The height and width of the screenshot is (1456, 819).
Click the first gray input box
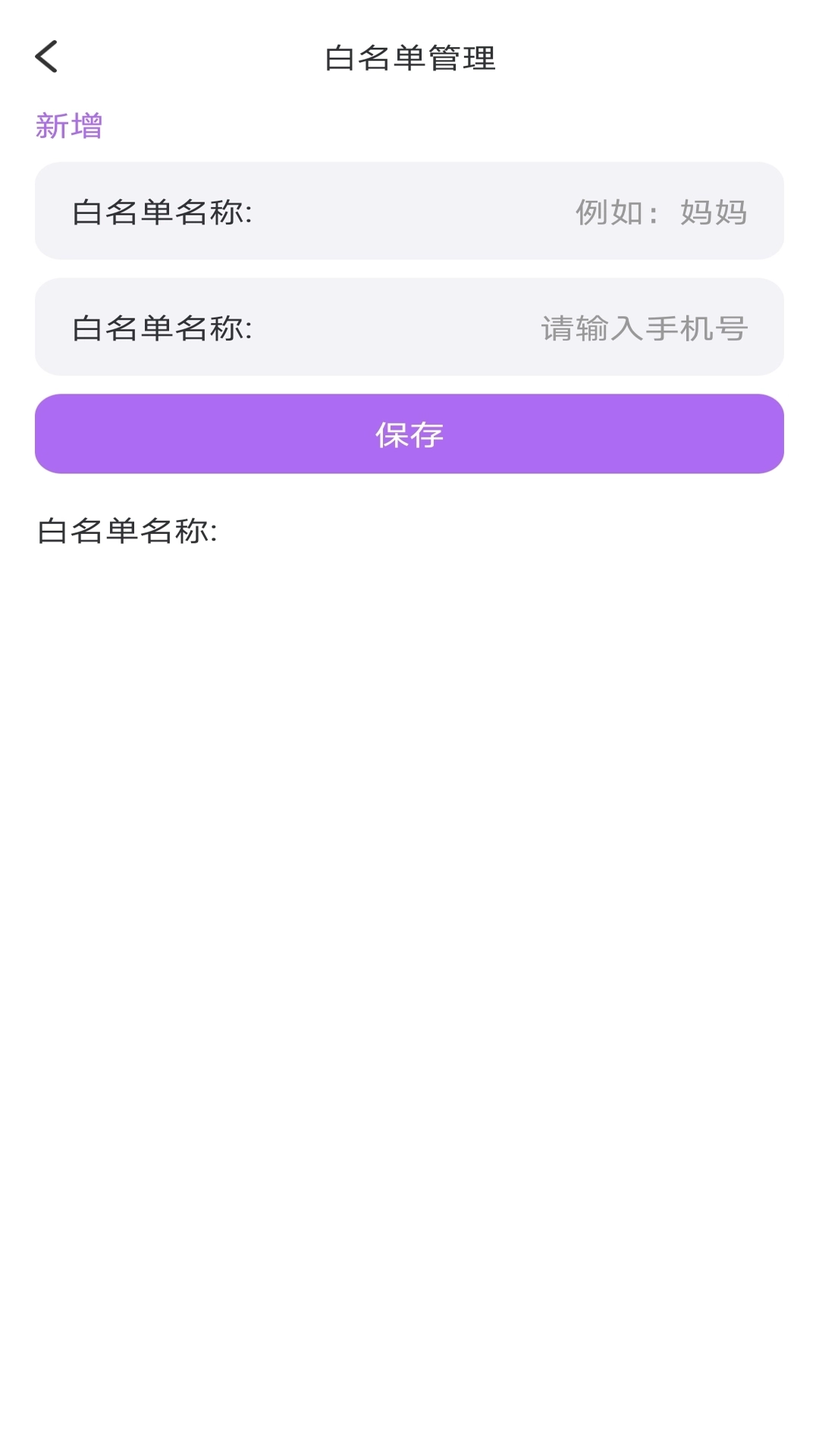tap(409, 211)
